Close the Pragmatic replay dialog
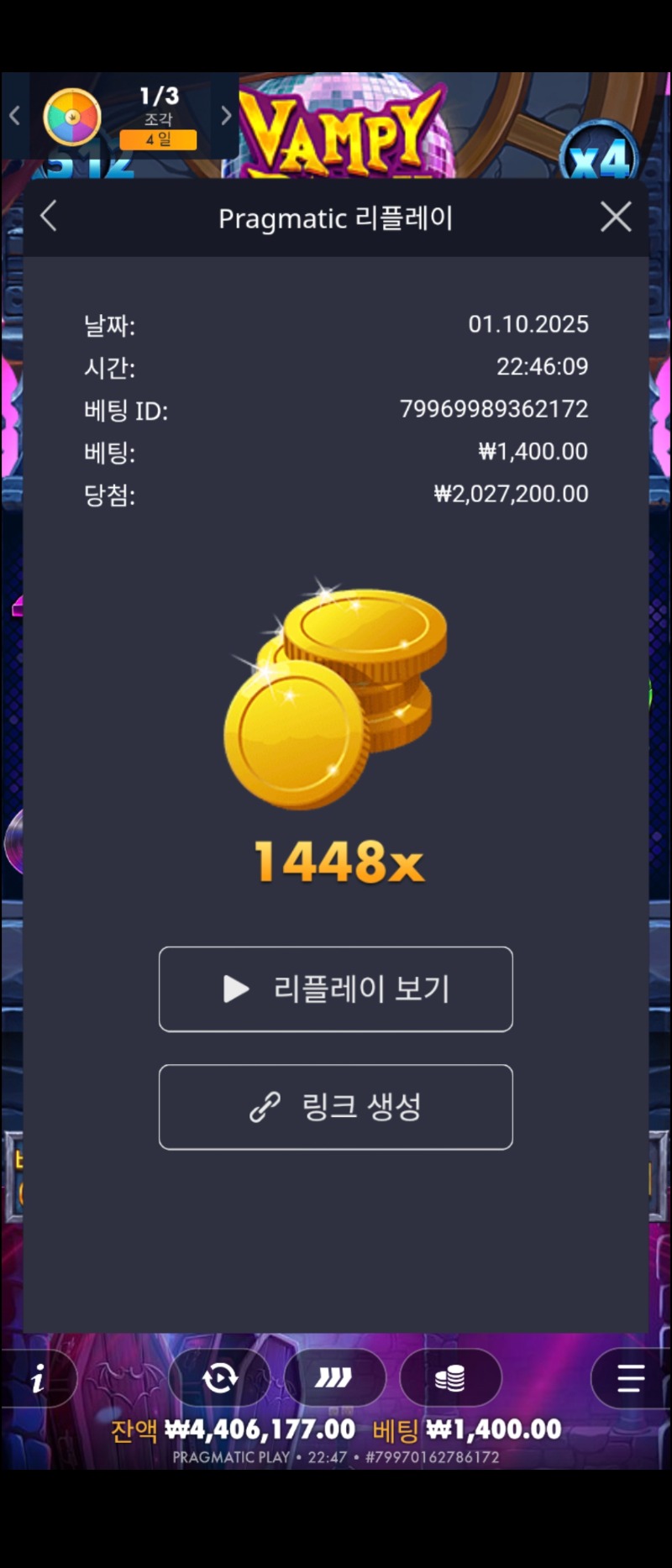This screenshot has height=1568, width=672. tap(616, 217)
